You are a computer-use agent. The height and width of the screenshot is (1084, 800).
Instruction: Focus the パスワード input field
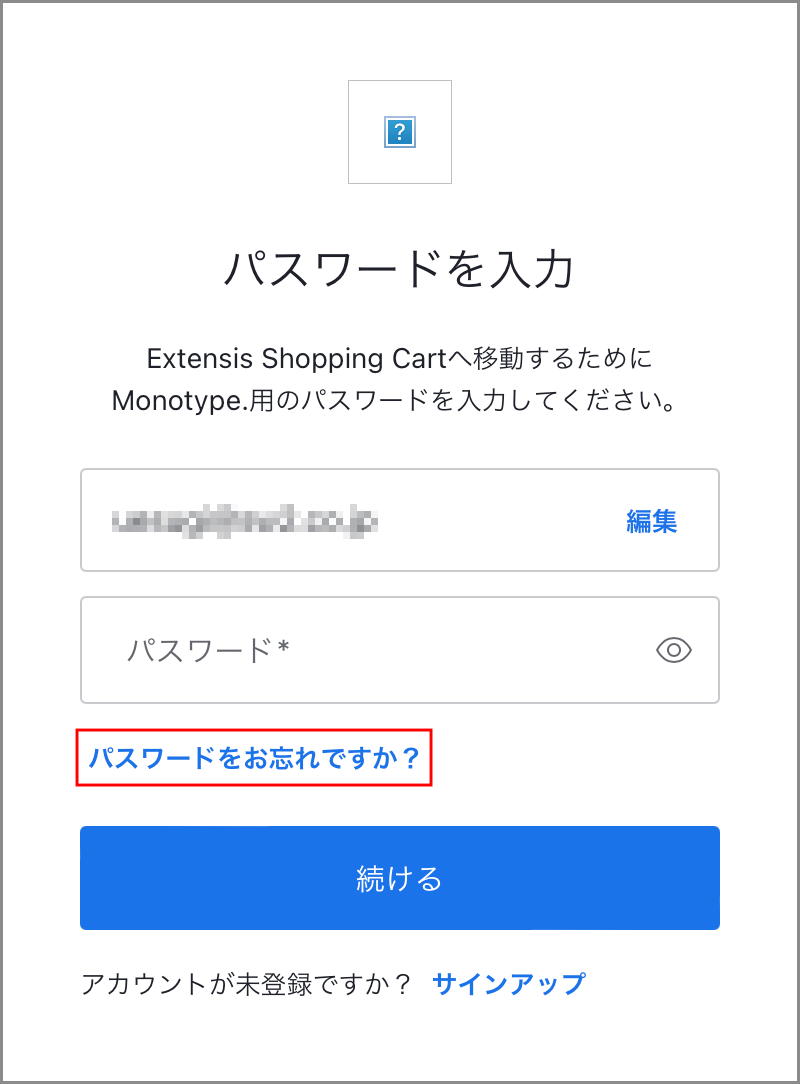tap(360, 650)
